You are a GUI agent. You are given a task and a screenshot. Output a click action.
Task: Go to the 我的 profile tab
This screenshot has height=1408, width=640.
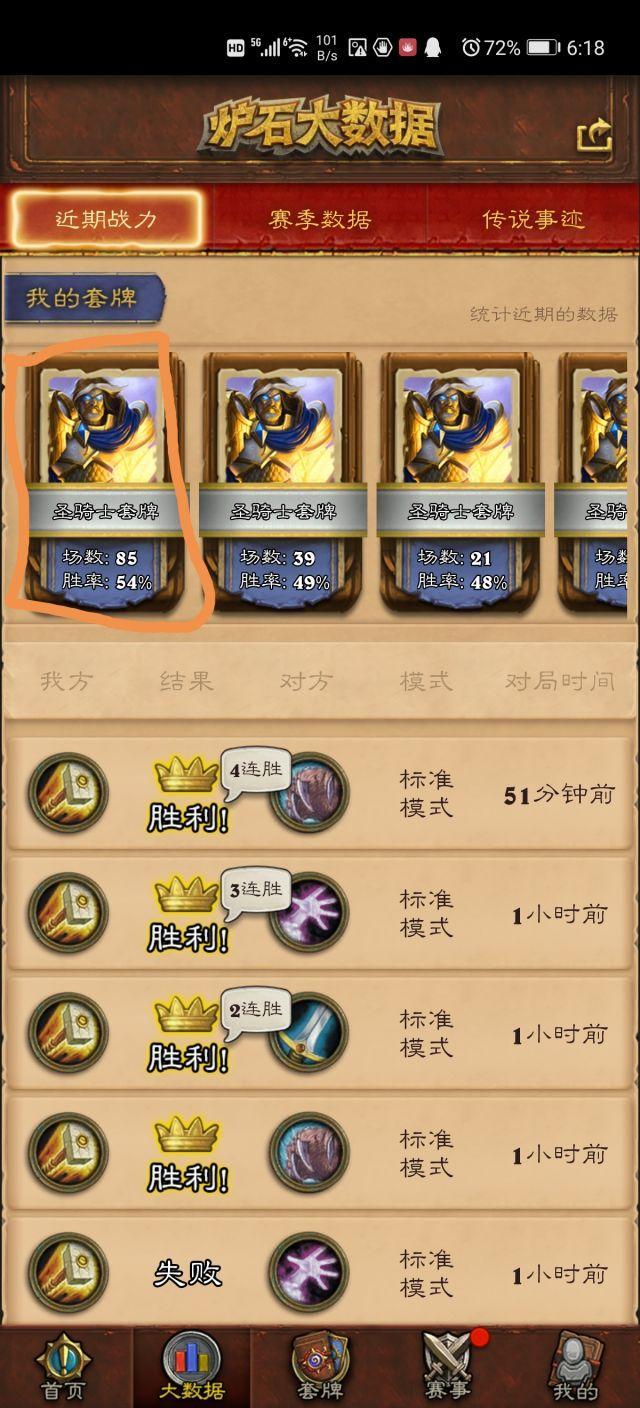(x=575, y=1366)
